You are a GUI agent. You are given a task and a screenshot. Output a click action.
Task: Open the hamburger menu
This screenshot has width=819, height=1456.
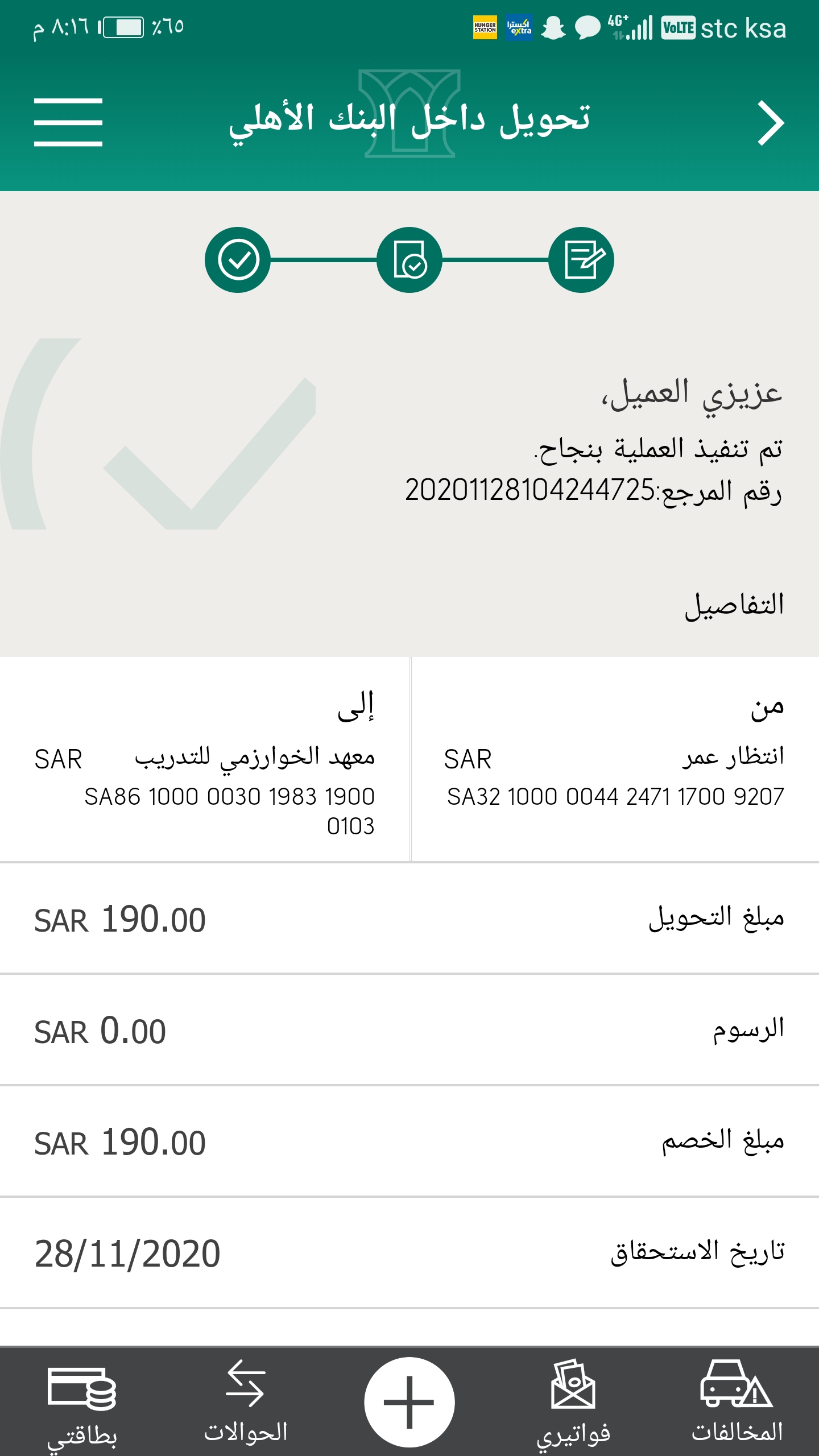pyautogui.click(x=68, y=122)
